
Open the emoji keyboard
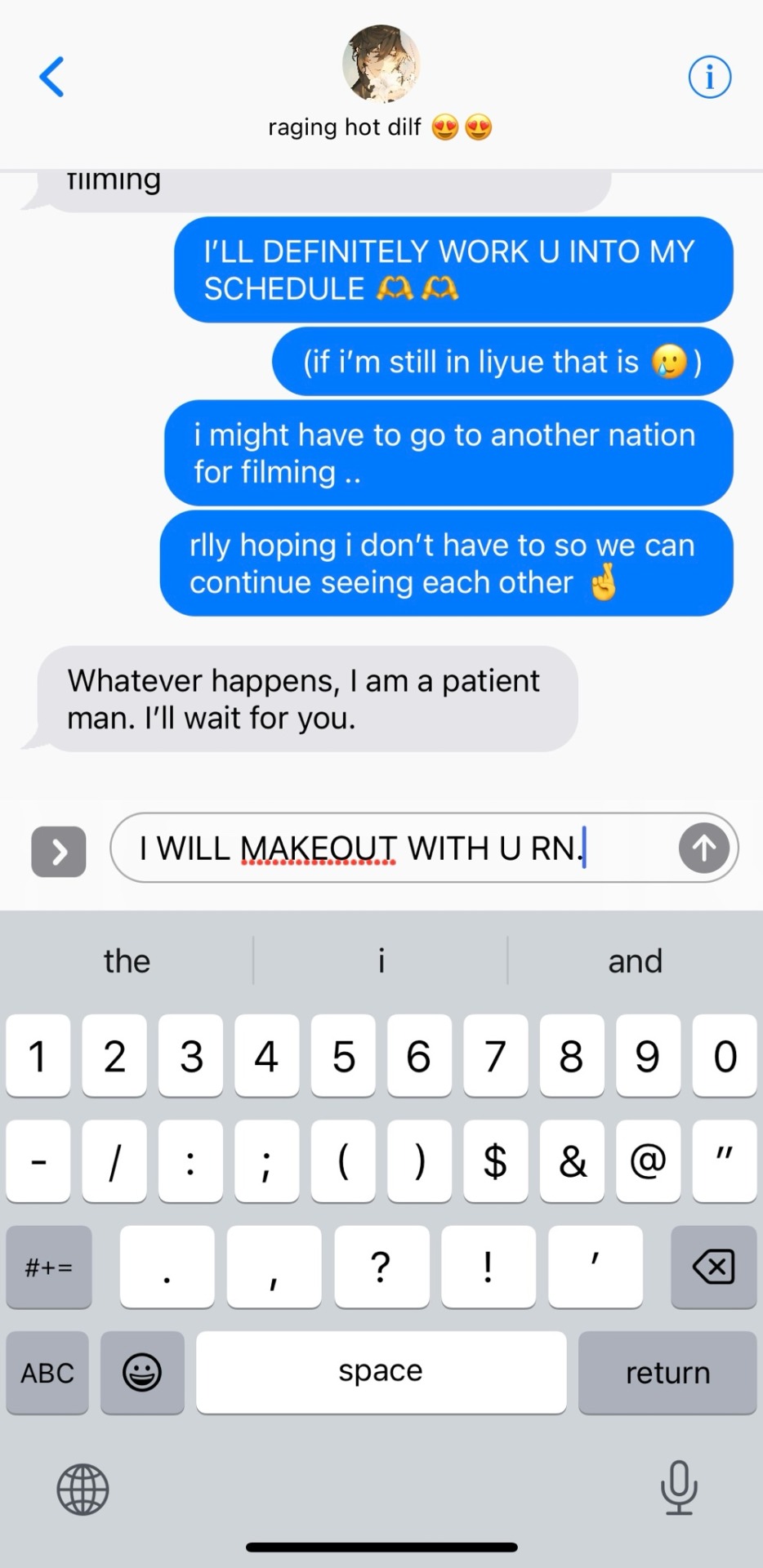click(x=142, y=1373)
